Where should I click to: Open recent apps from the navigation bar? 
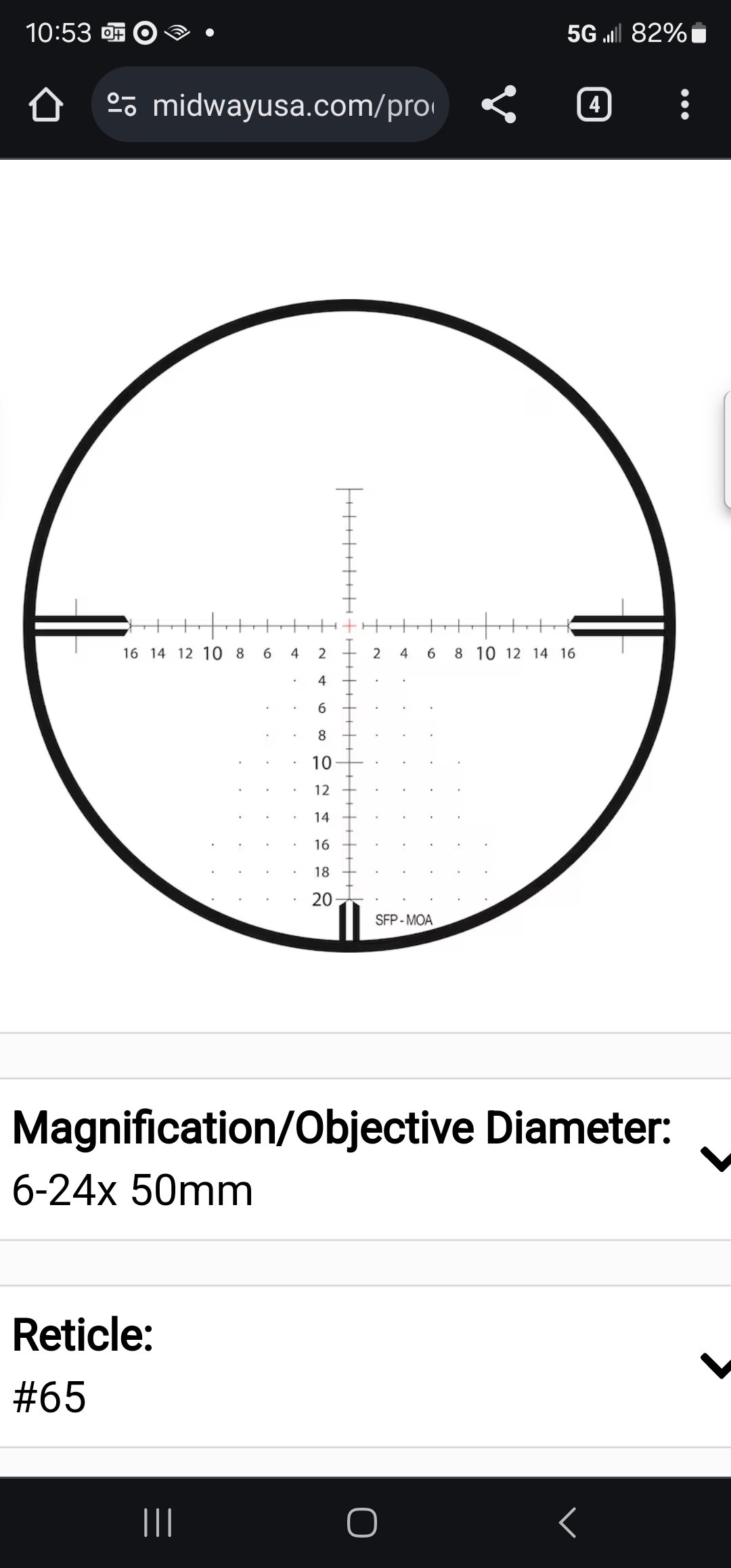(x=158, y=1523)
